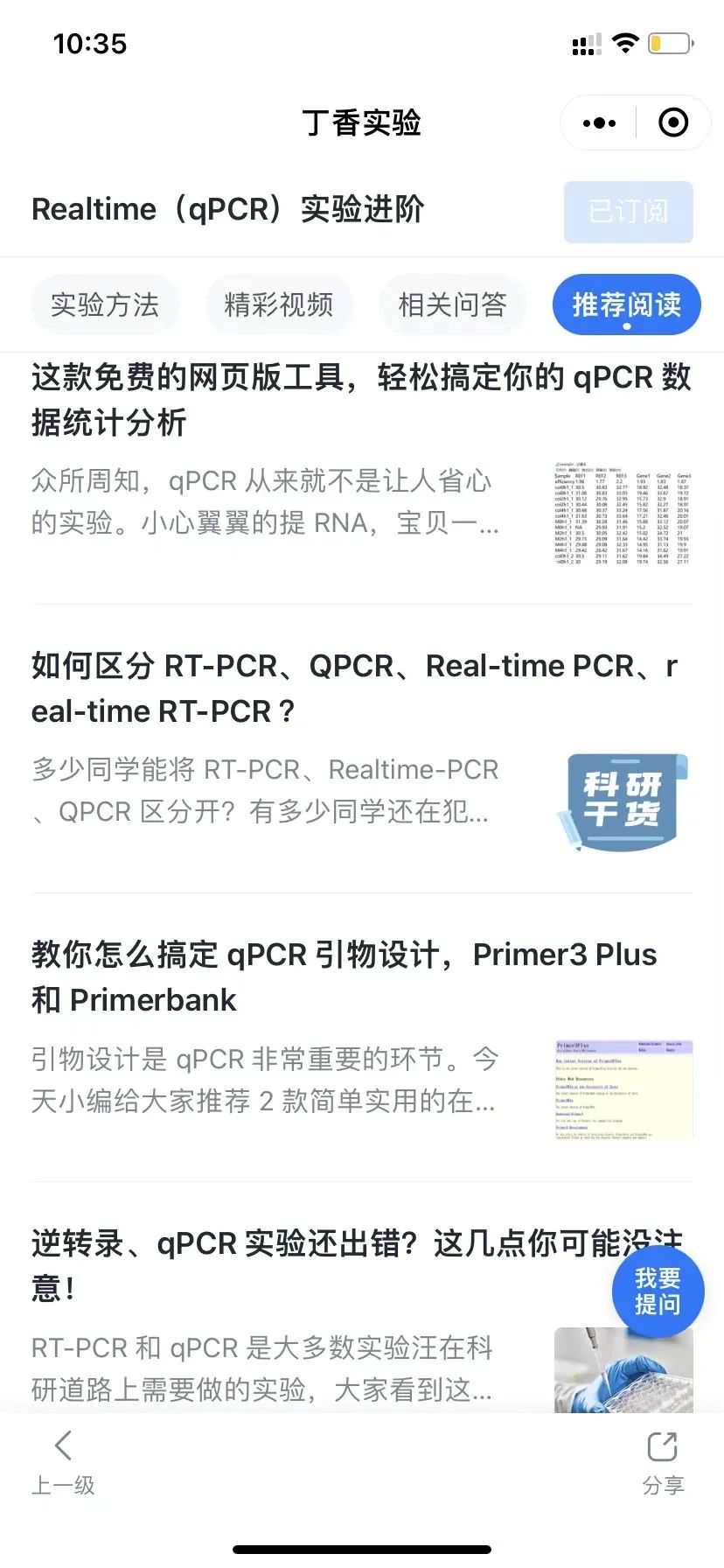Go back with 上一级

pyautogui.click(x=63, y=1463)
